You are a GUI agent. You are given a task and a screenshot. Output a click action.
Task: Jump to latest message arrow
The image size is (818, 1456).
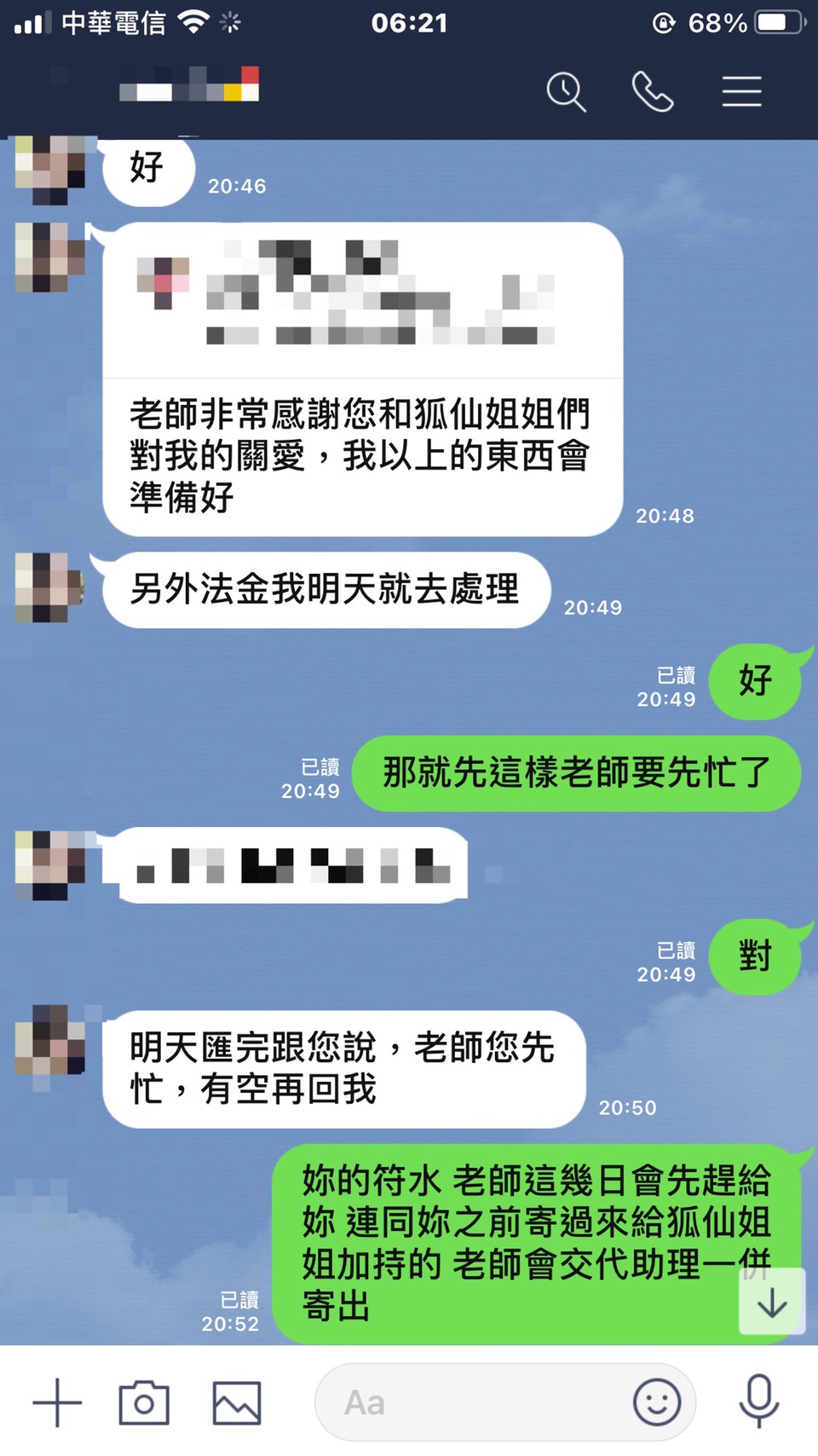pyautogui.click(x=772, y=1302)
